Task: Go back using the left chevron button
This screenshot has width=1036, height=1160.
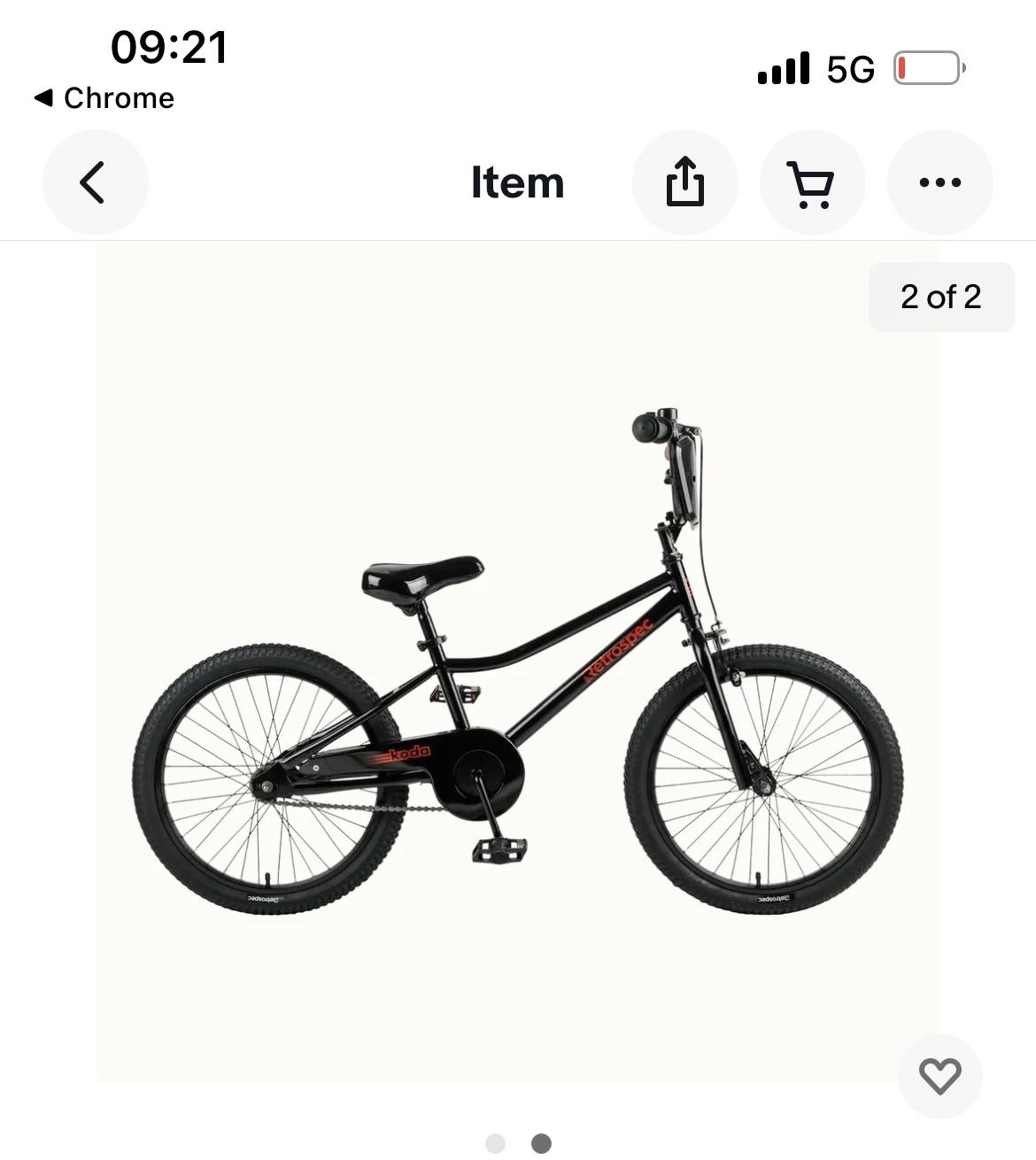Action: coord(96,182)
